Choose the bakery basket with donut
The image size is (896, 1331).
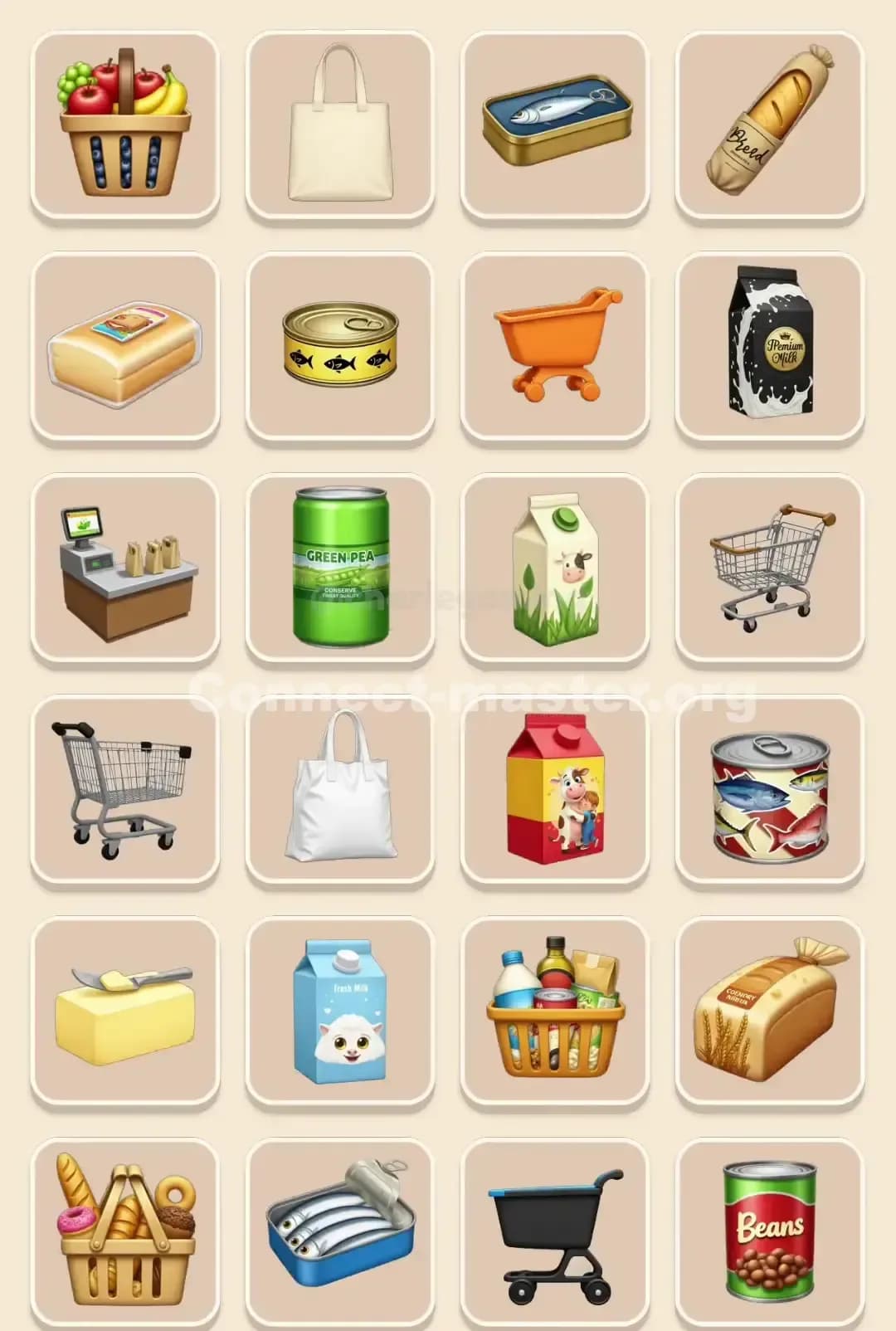pyautogui.click(x=123, y=1228)
